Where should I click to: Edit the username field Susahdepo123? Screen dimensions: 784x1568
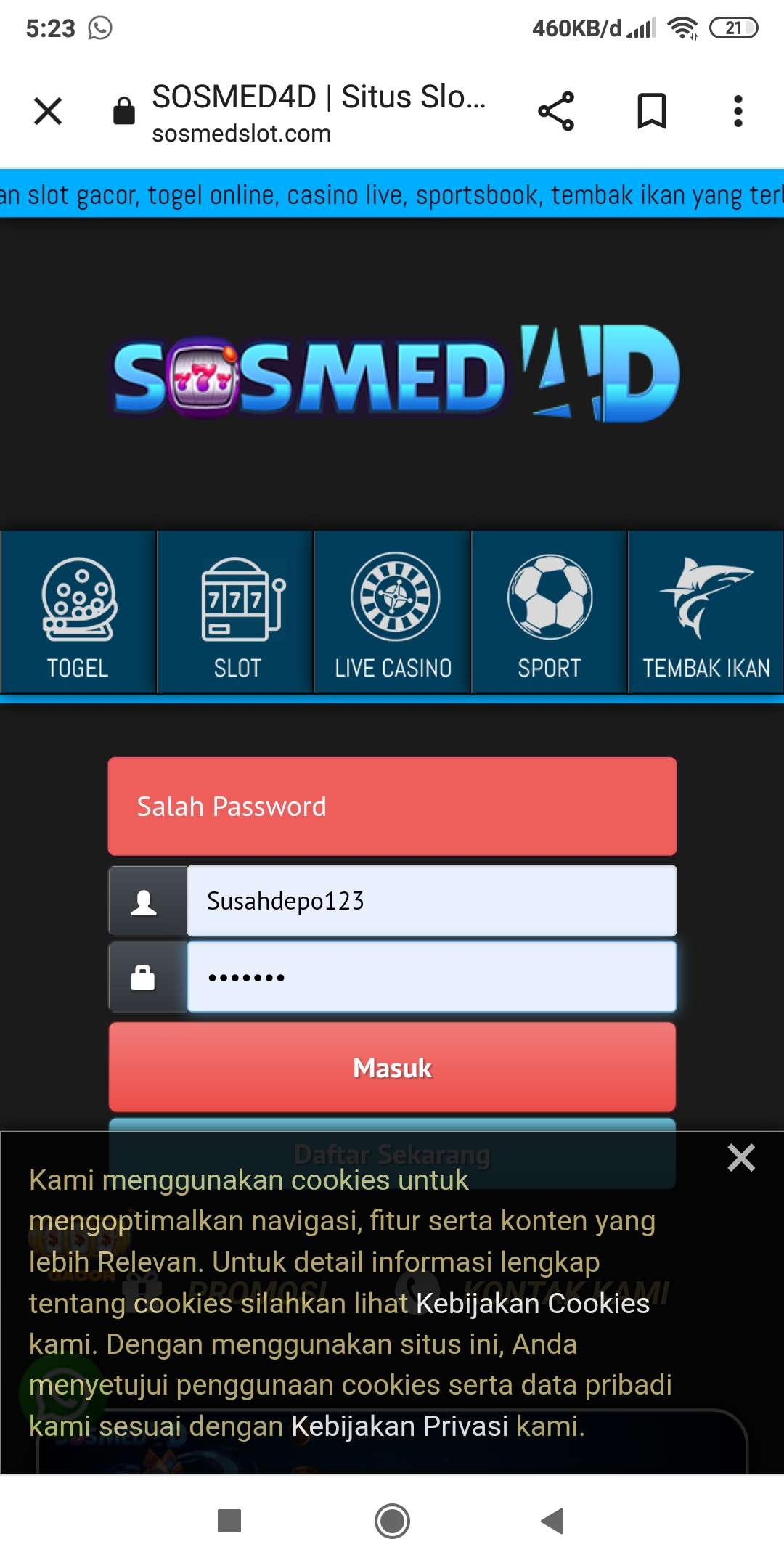pyautogui.click(x=431, y=901)
